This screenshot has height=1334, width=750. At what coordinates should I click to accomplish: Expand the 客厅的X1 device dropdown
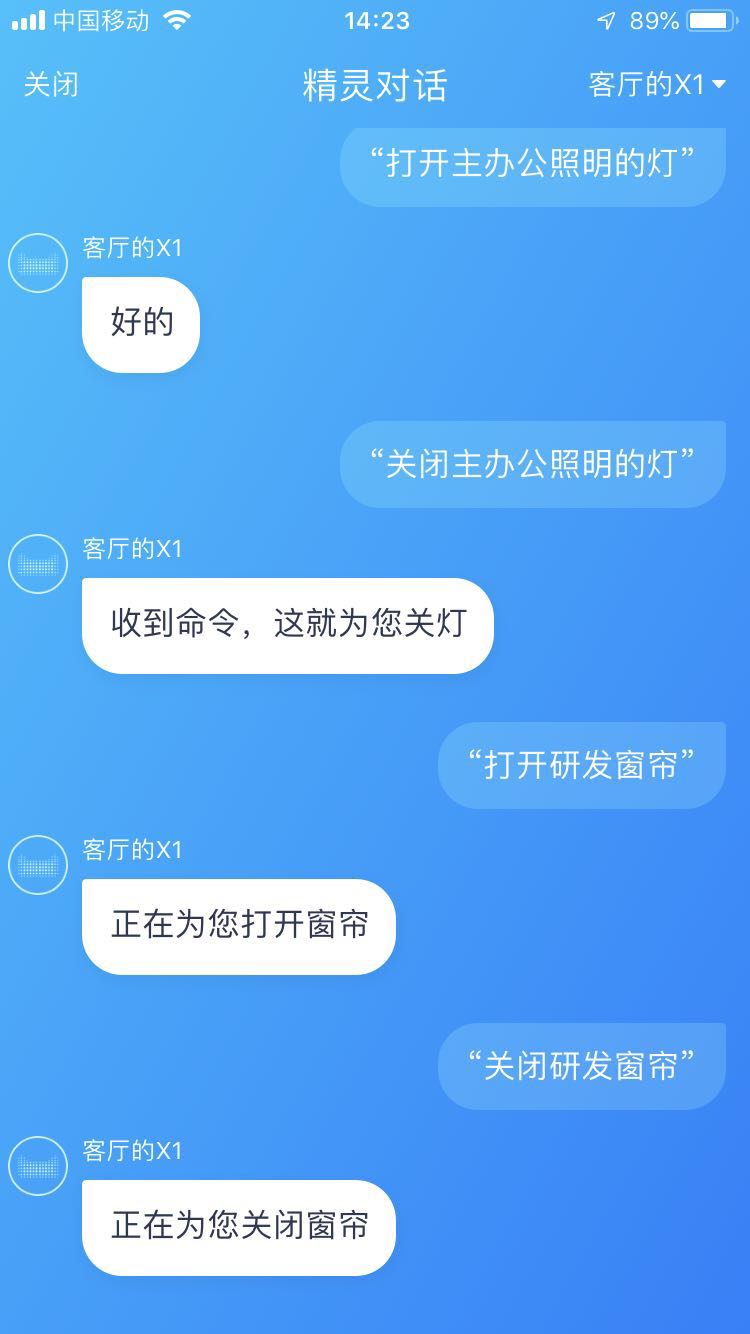pyautogui.click(x=656, y=85)
